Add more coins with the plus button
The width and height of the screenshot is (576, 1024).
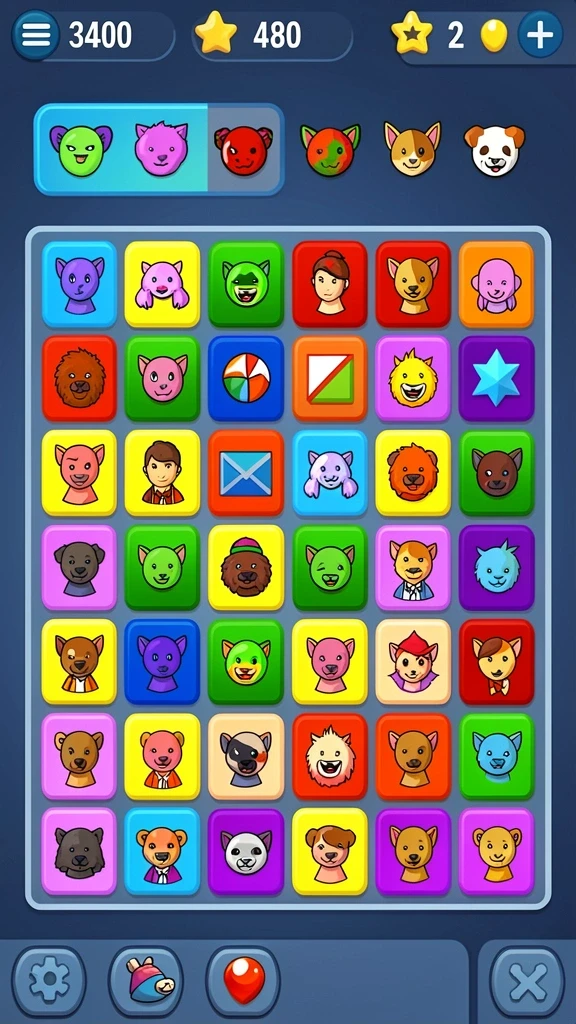click(540, 34)
